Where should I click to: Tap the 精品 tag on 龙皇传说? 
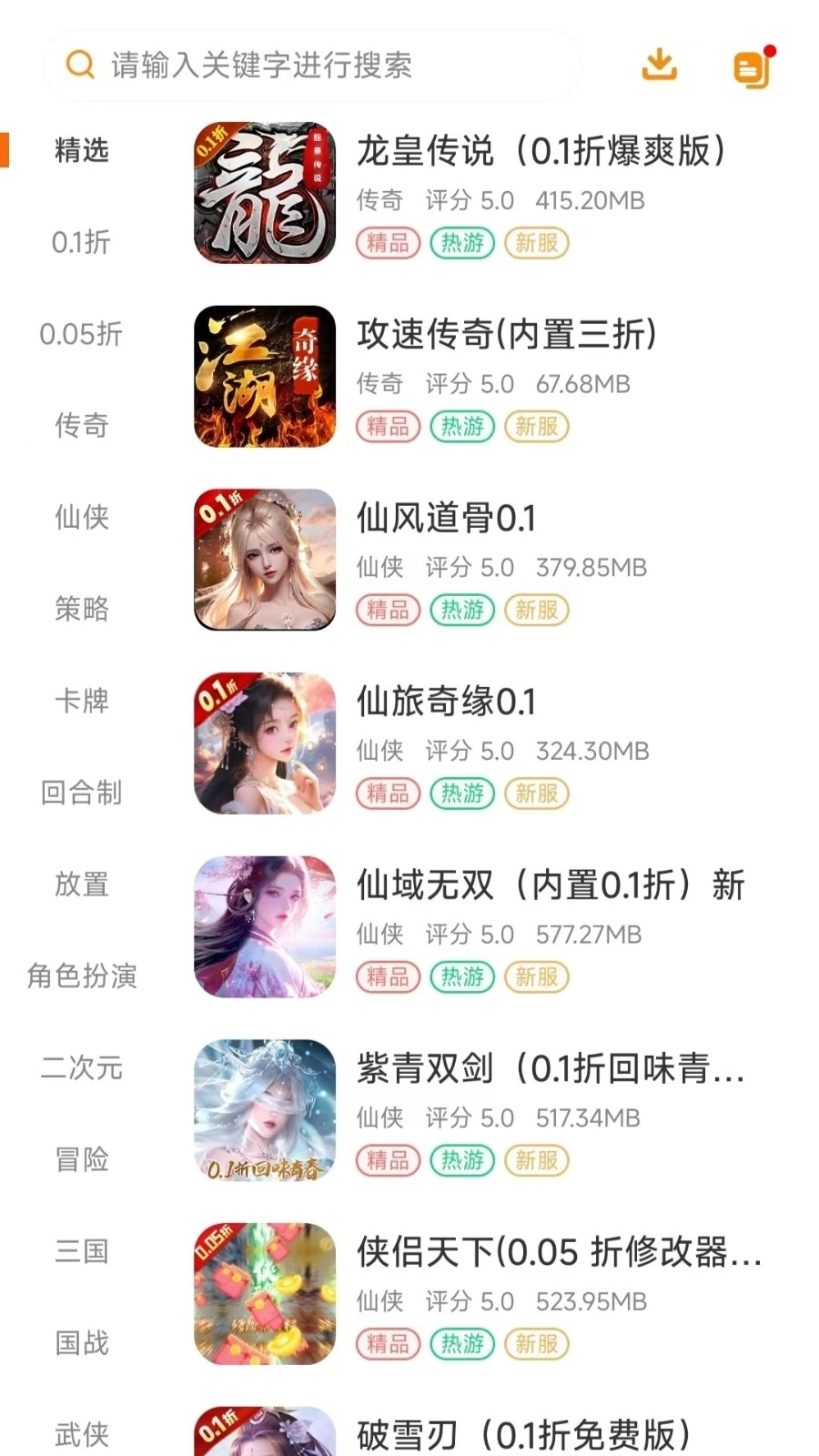click(387, 243)
